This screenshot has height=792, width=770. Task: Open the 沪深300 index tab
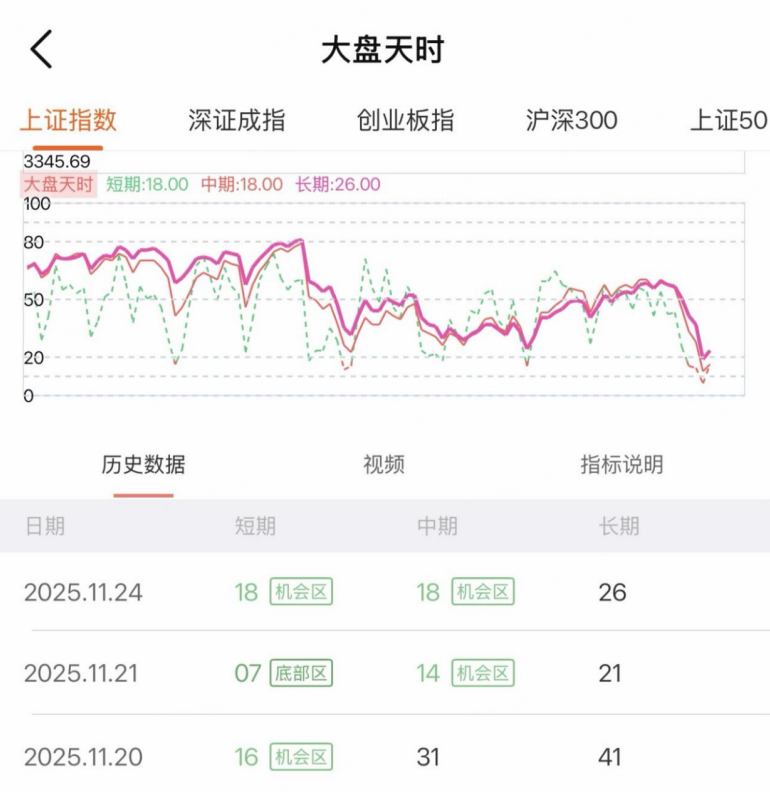click(x=571, y=121)
